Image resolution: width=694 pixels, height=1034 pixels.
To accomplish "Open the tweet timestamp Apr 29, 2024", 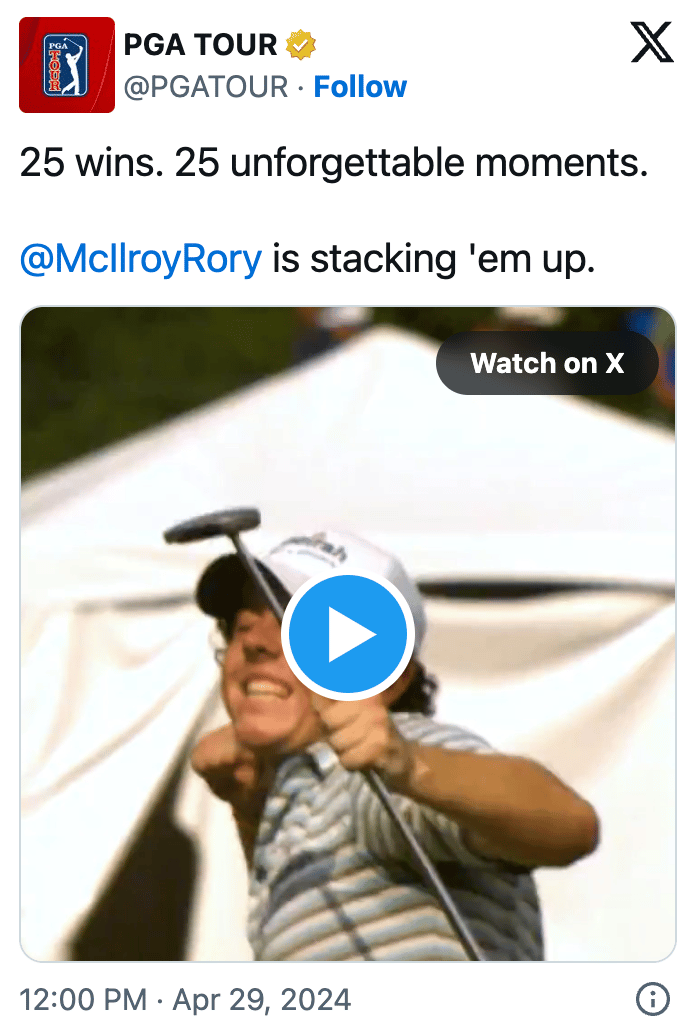I will (185, 998).
